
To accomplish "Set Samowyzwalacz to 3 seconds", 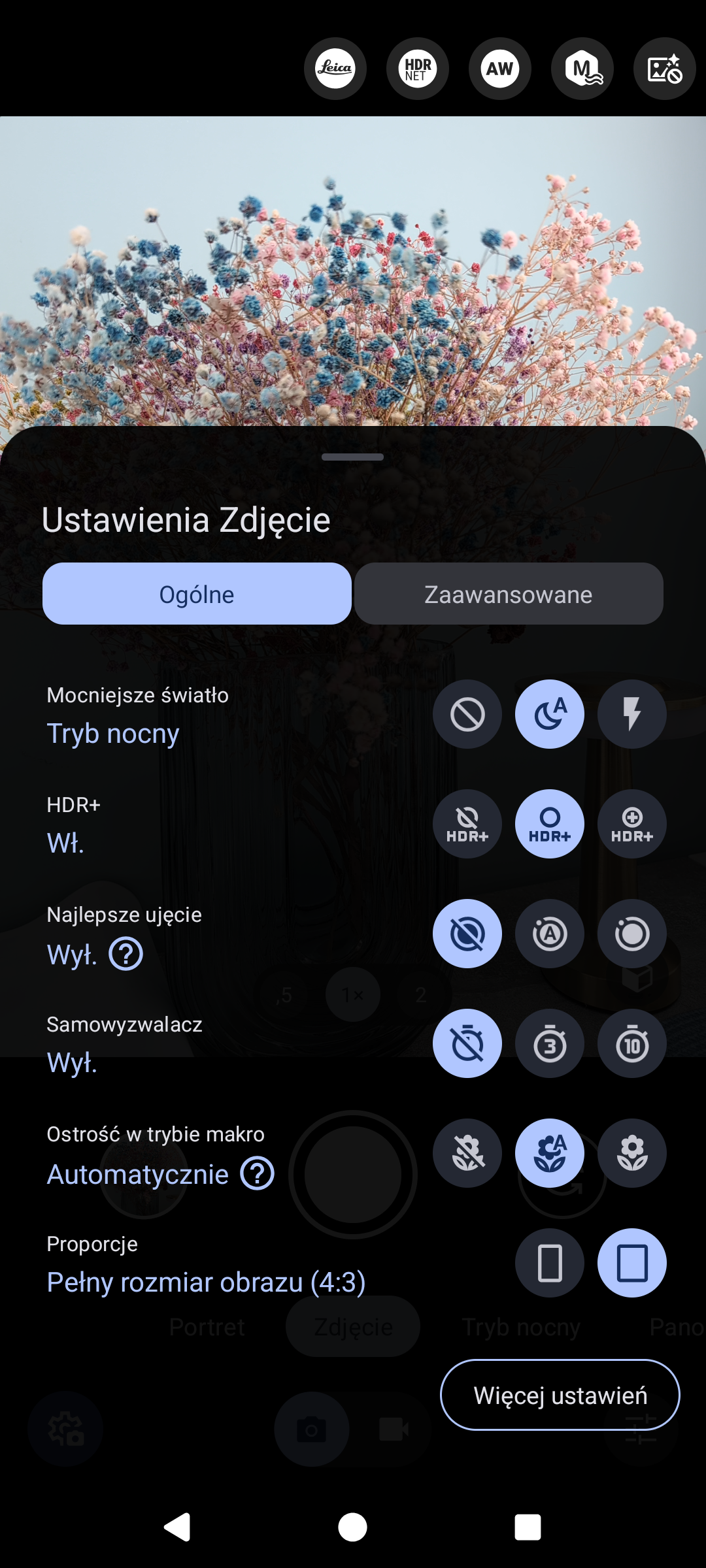I will click(x=550, y=1043).
